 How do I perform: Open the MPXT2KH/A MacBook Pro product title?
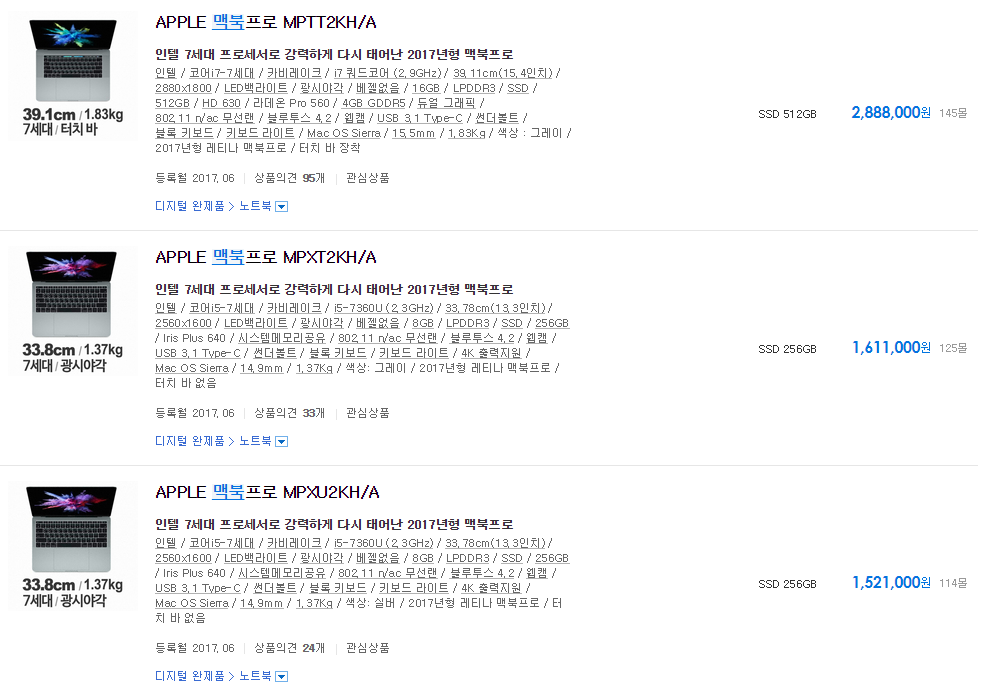tap(266, 257)
